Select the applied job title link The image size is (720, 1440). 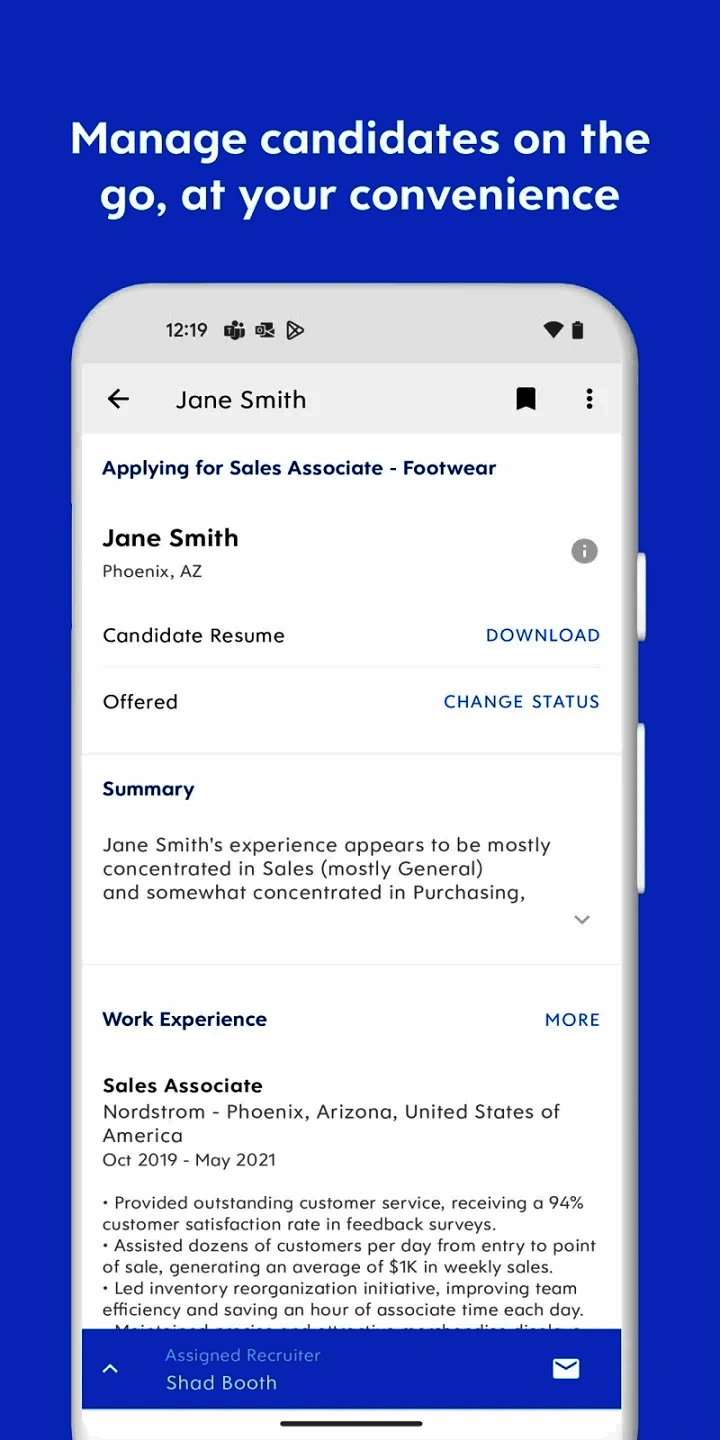point(299,467)
